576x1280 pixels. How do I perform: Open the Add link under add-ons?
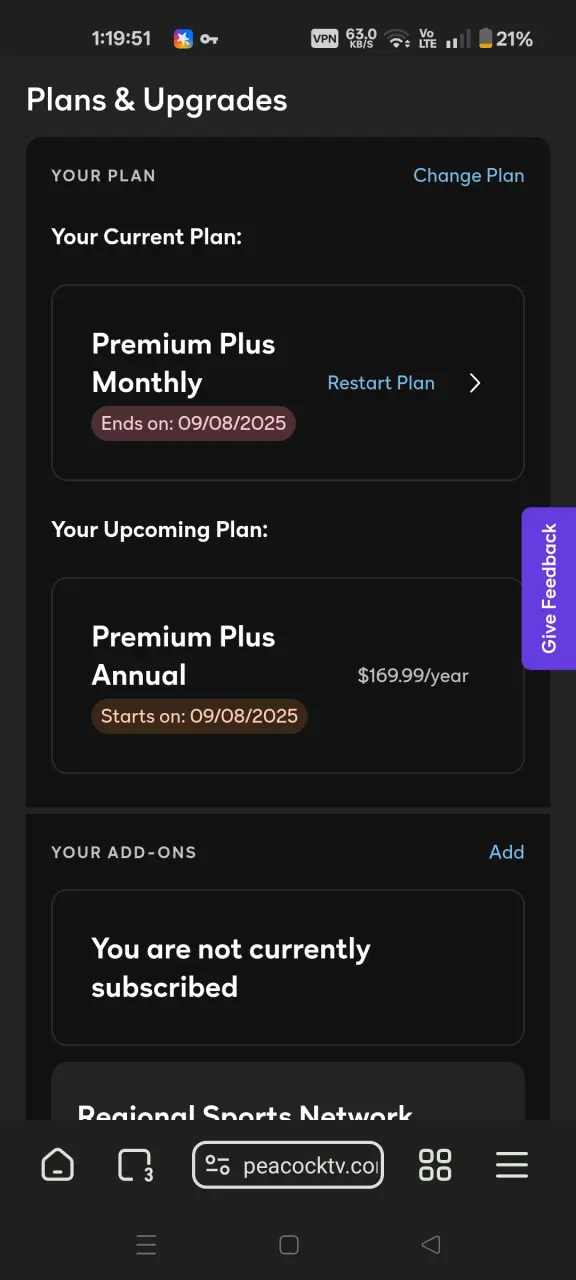coord(506,852)
